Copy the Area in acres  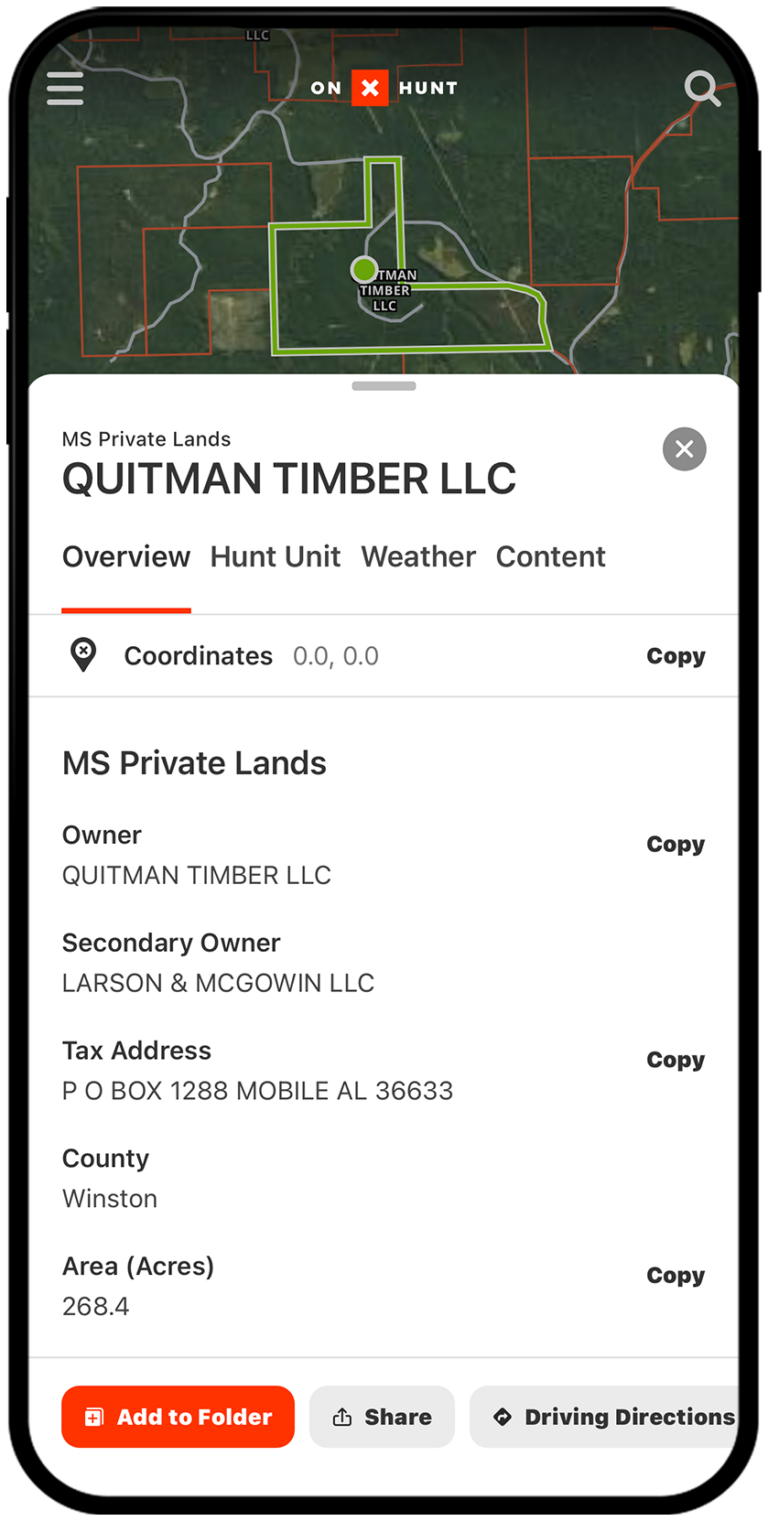click(675, 1276)
